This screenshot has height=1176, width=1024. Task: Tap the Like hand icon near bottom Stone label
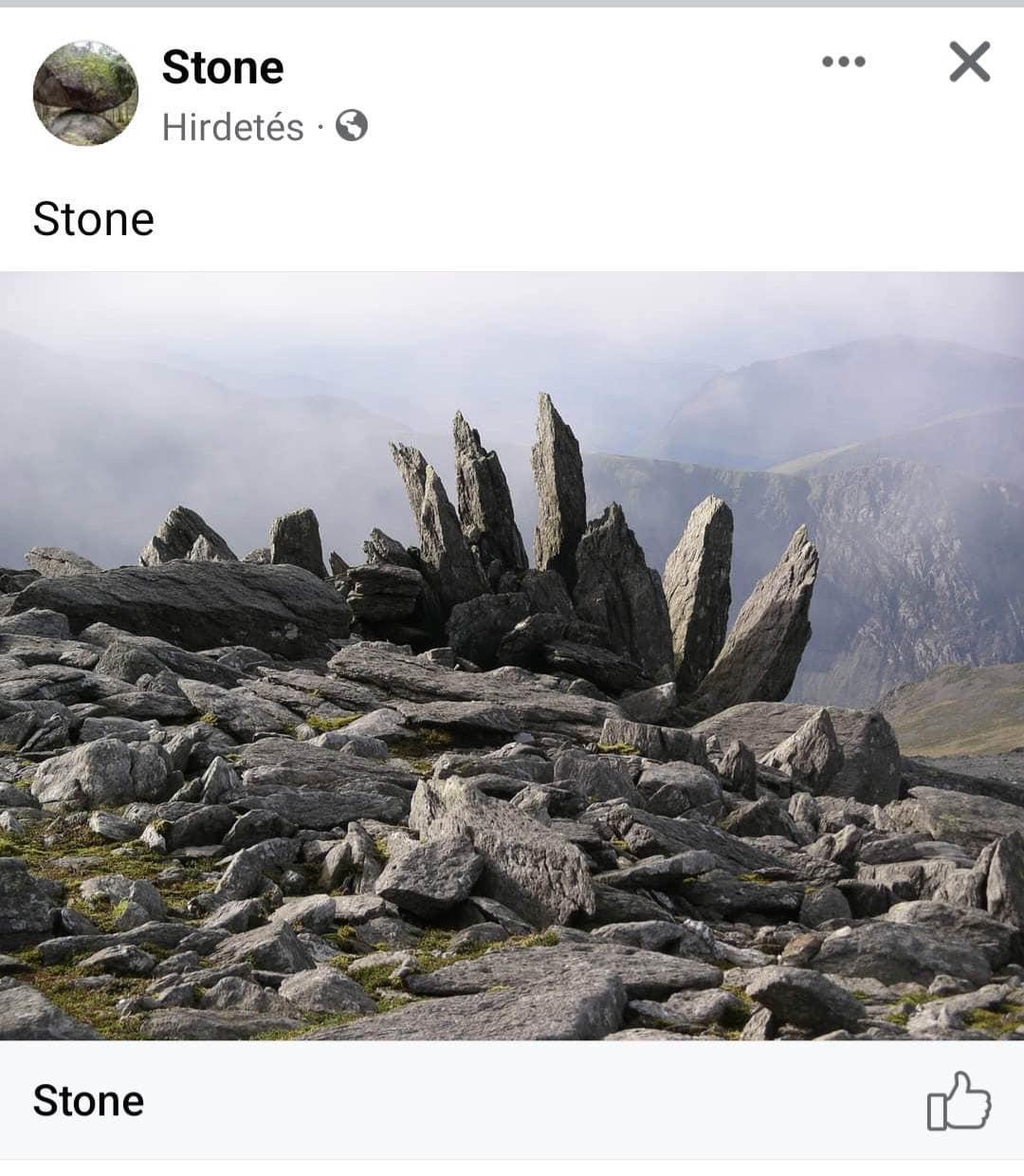[x=960, y=1101]
